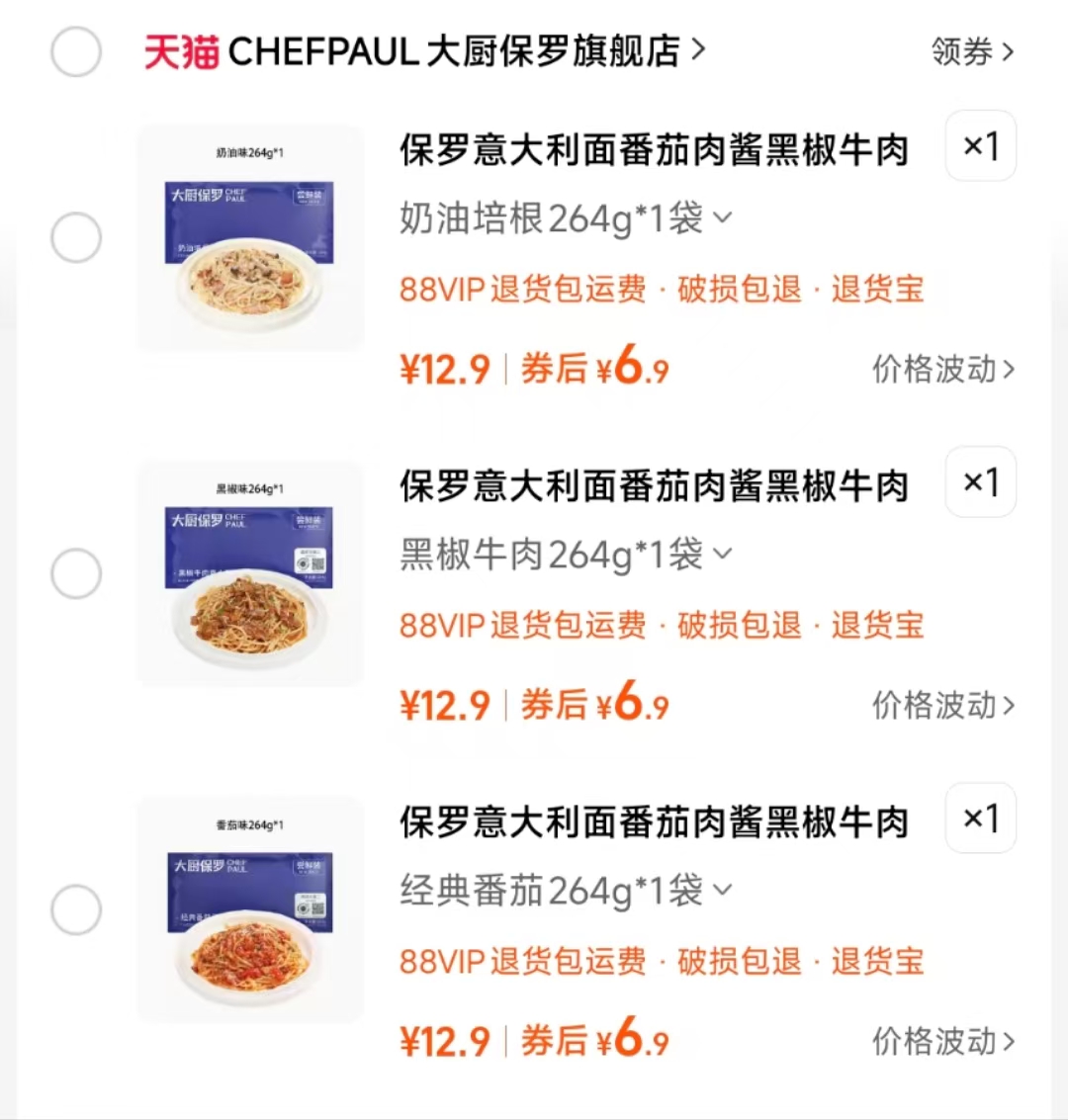Click the ×1 quantity badge of third item

click(980, 818)
